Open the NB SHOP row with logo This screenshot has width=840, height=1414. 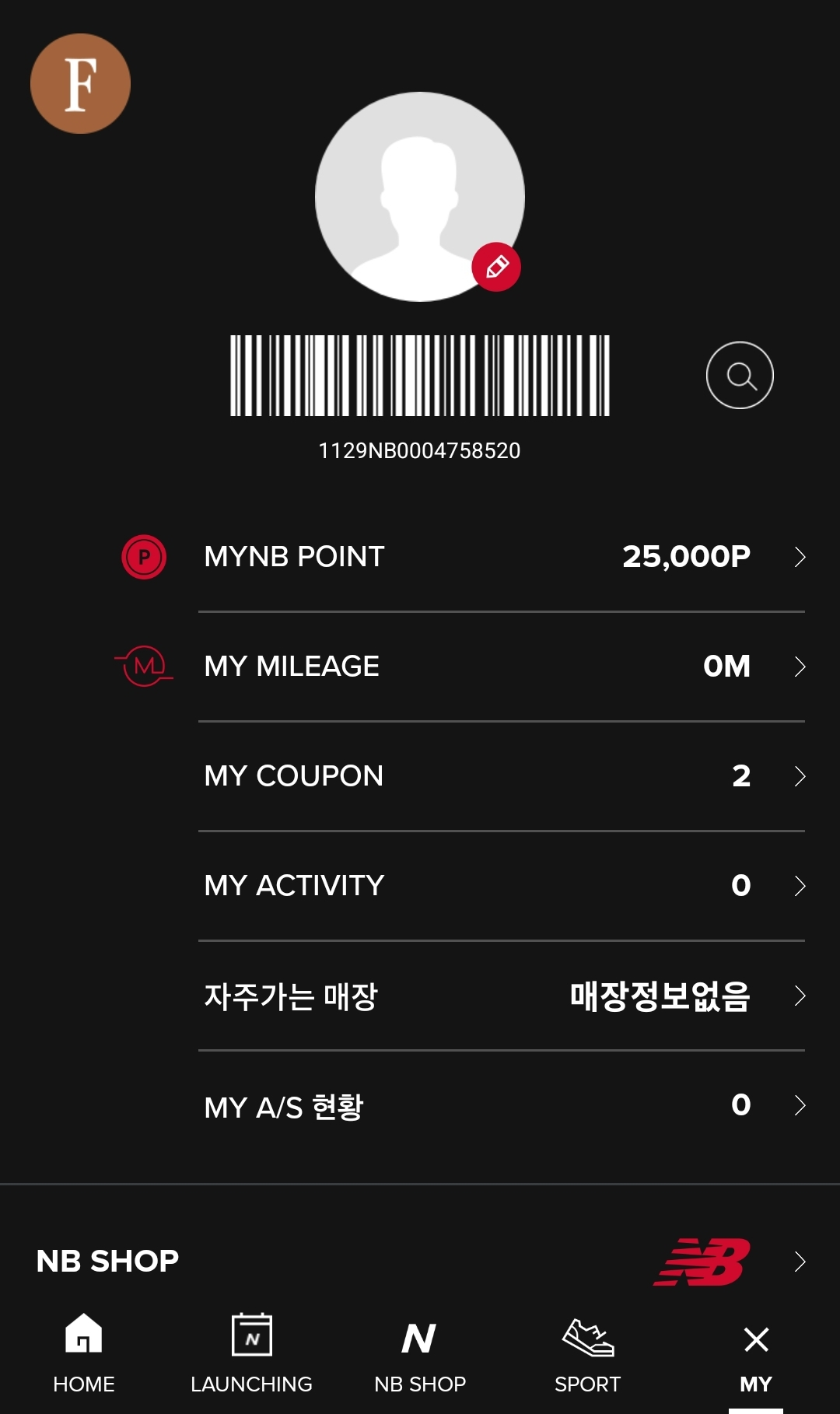[420, 1261]
